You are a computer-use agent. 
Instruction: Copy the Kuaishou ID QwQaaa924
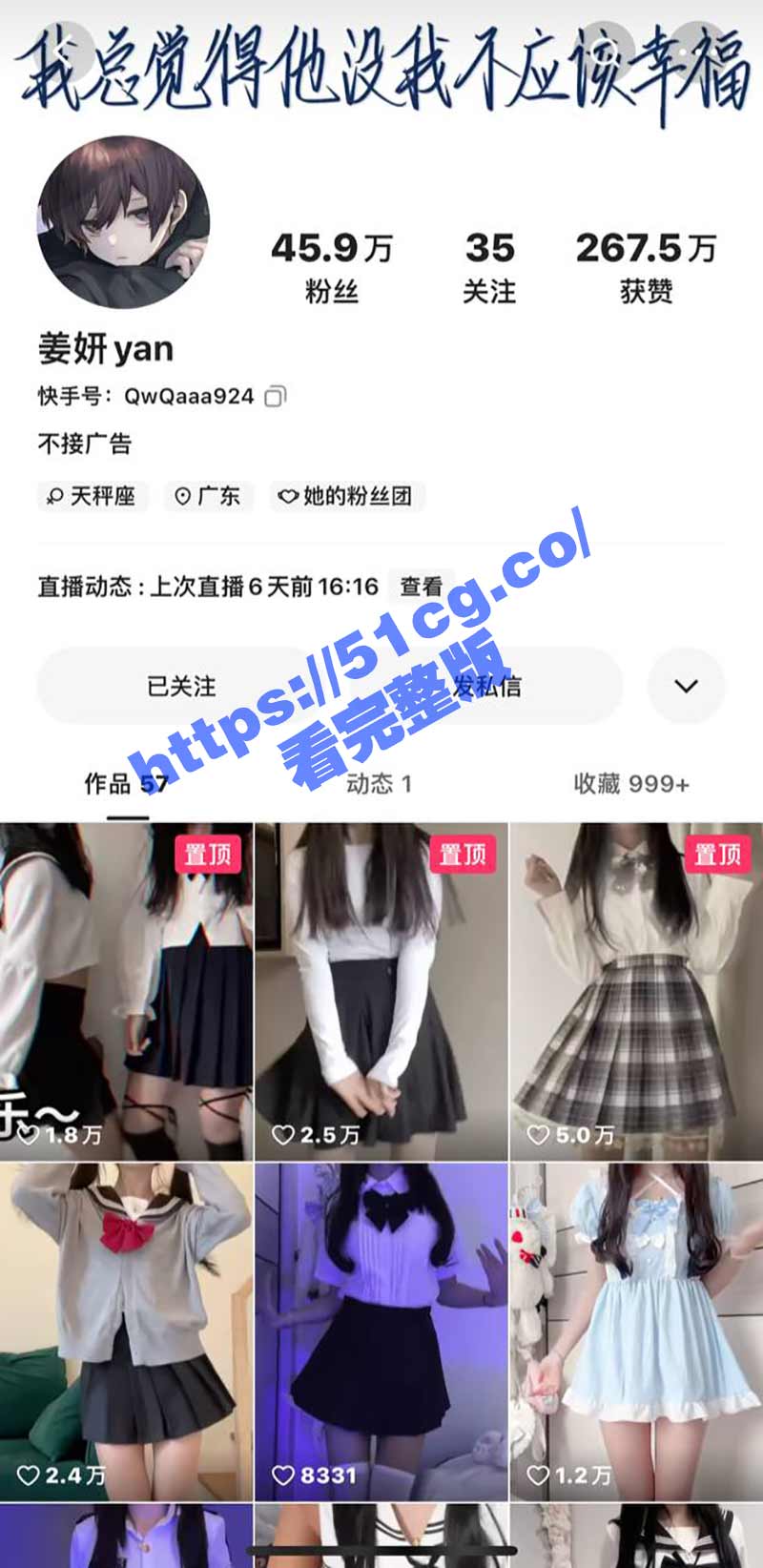pos(275,396)
